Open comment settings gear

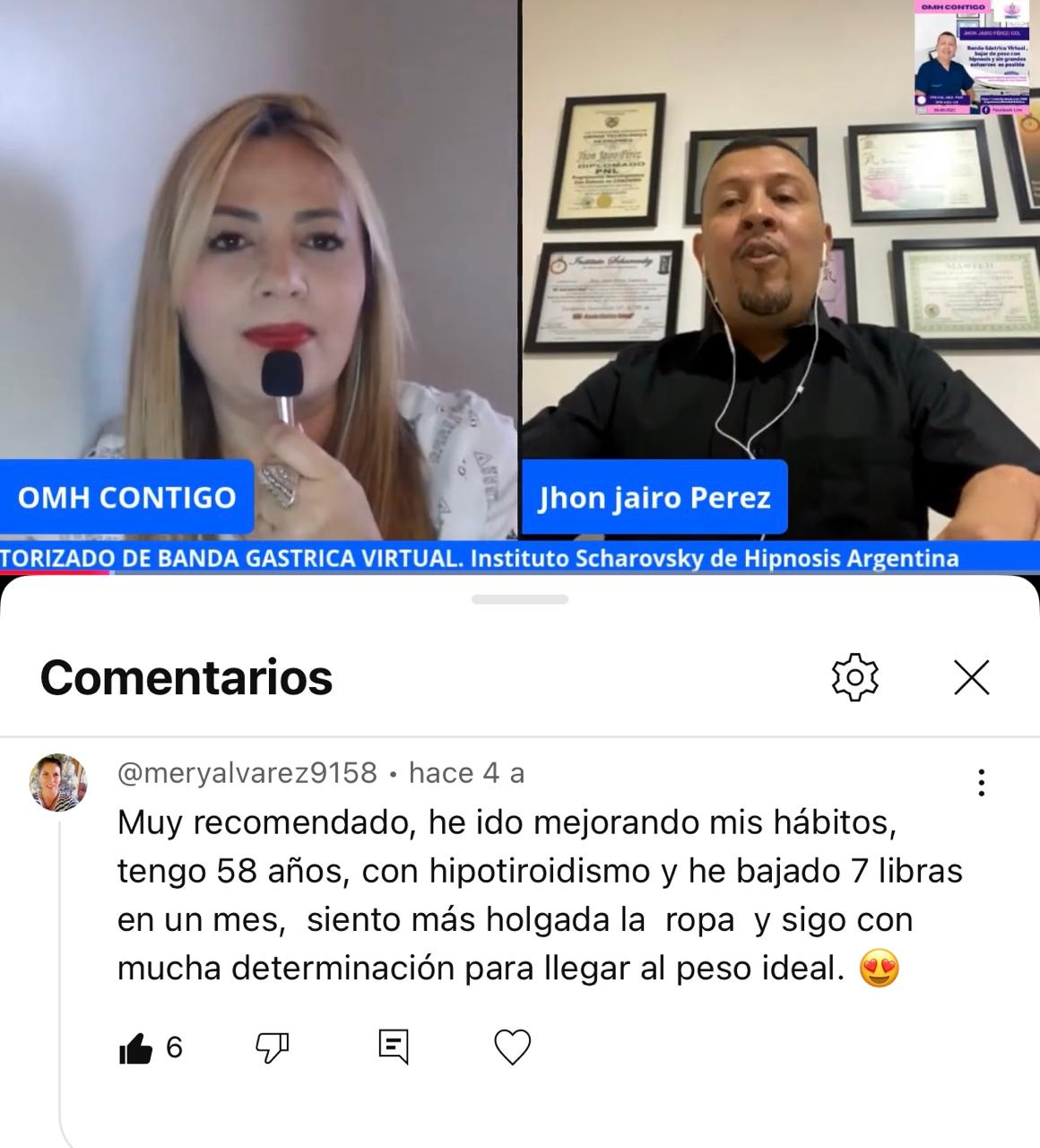click(x=854, y=678)
